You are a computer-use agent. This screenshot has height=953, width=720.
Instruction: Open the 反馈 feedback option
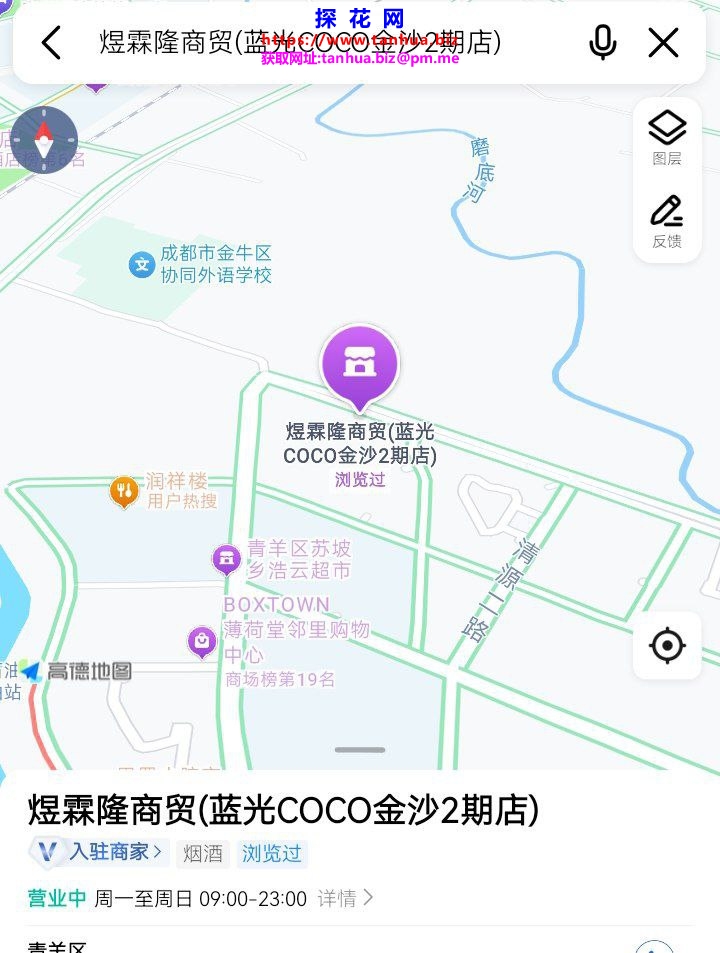tap(667, 222)
